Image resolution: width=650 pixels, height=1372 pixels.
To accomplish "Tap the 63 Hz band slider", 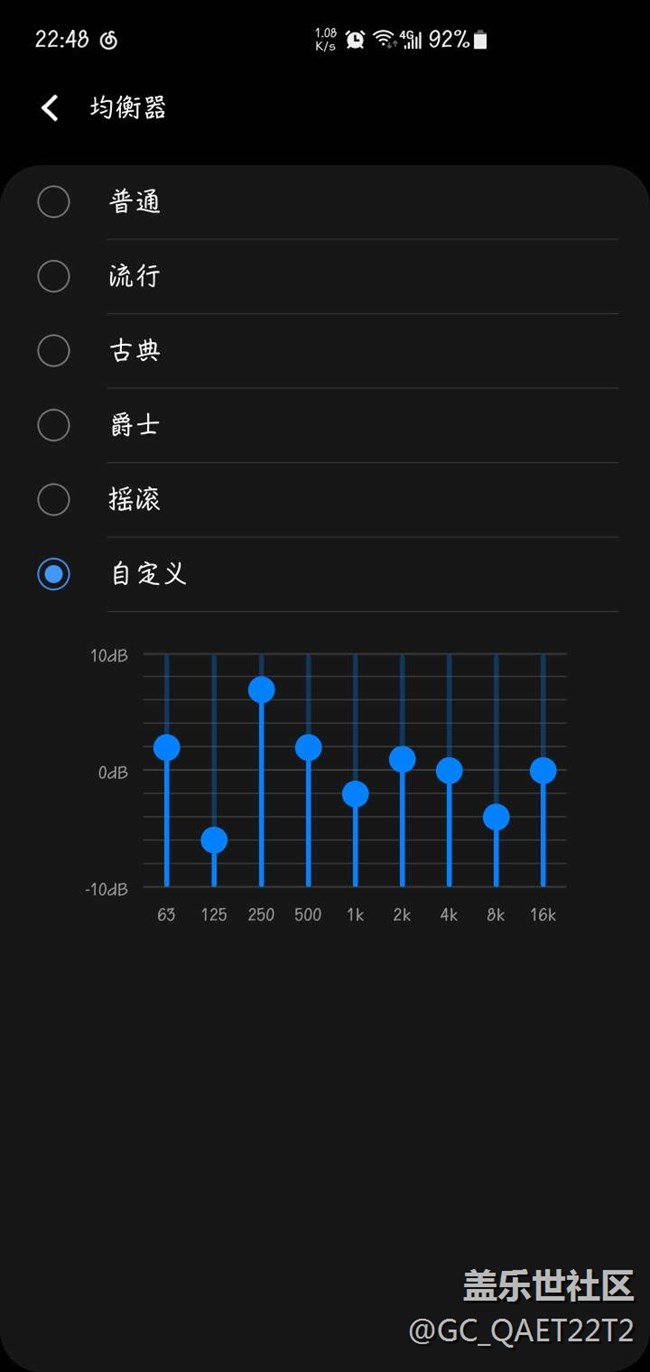I will pyautogui.click(x=167, y=747).
